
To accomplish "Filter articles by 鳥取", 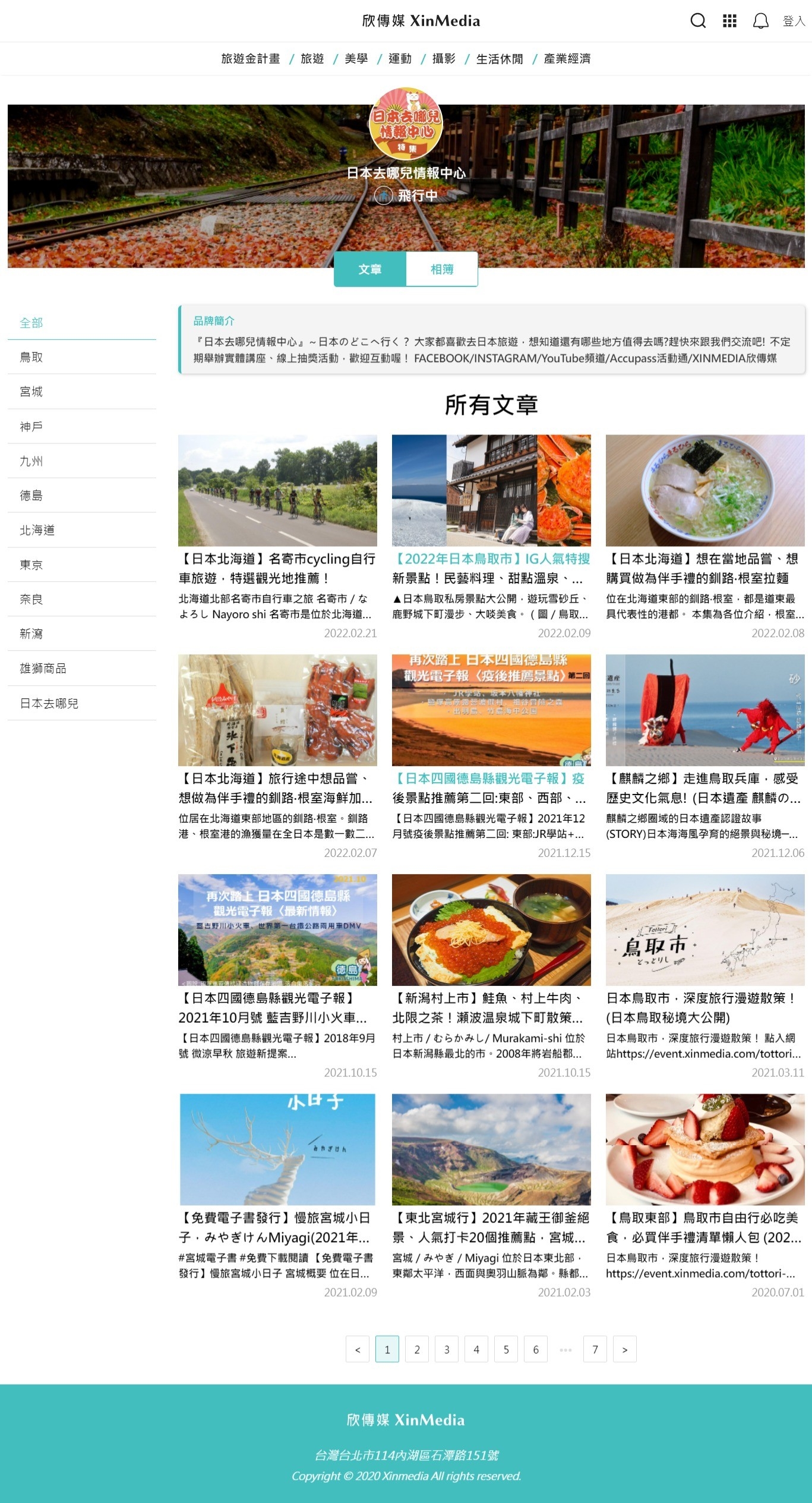I will click(x=31, y=357).
